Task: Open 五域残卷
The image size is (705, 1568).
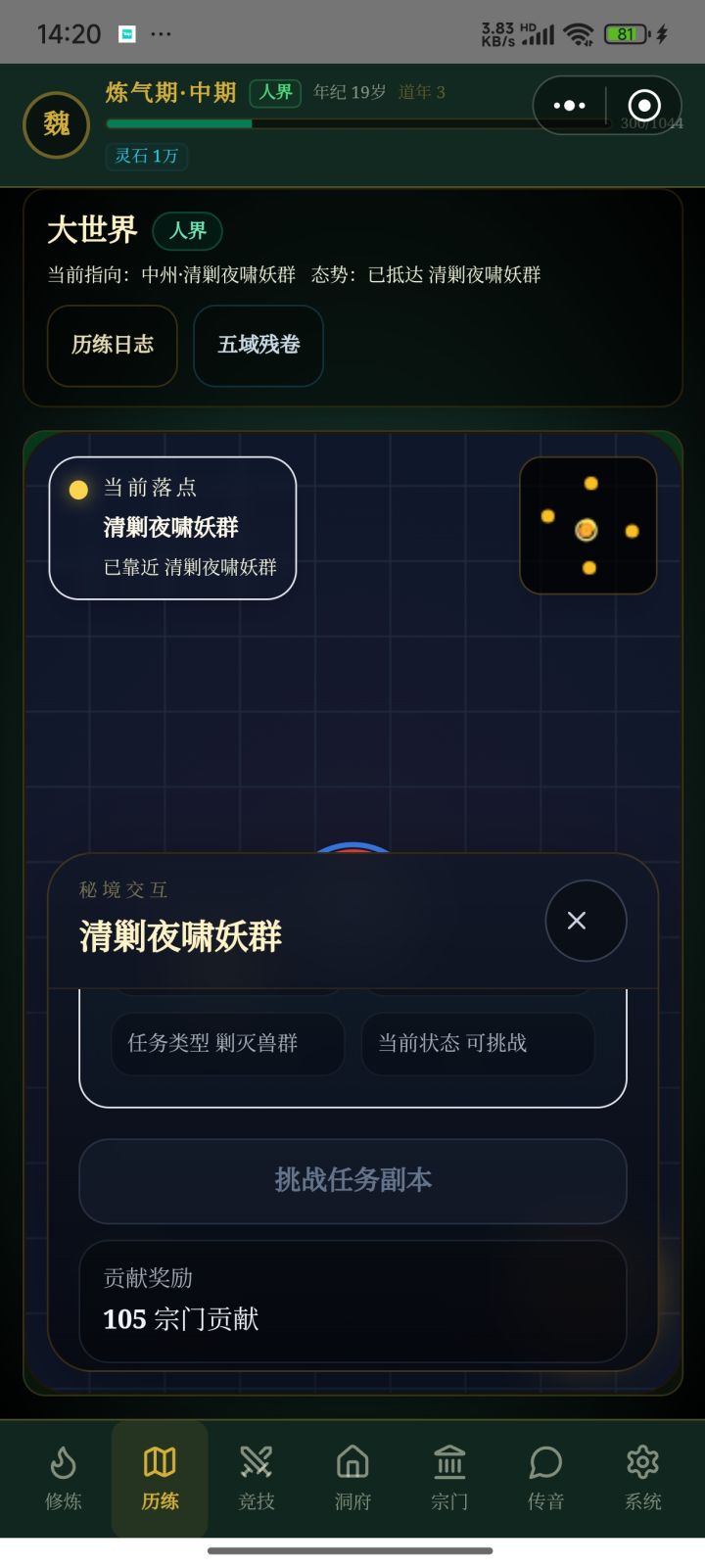Action: point(258,346)
